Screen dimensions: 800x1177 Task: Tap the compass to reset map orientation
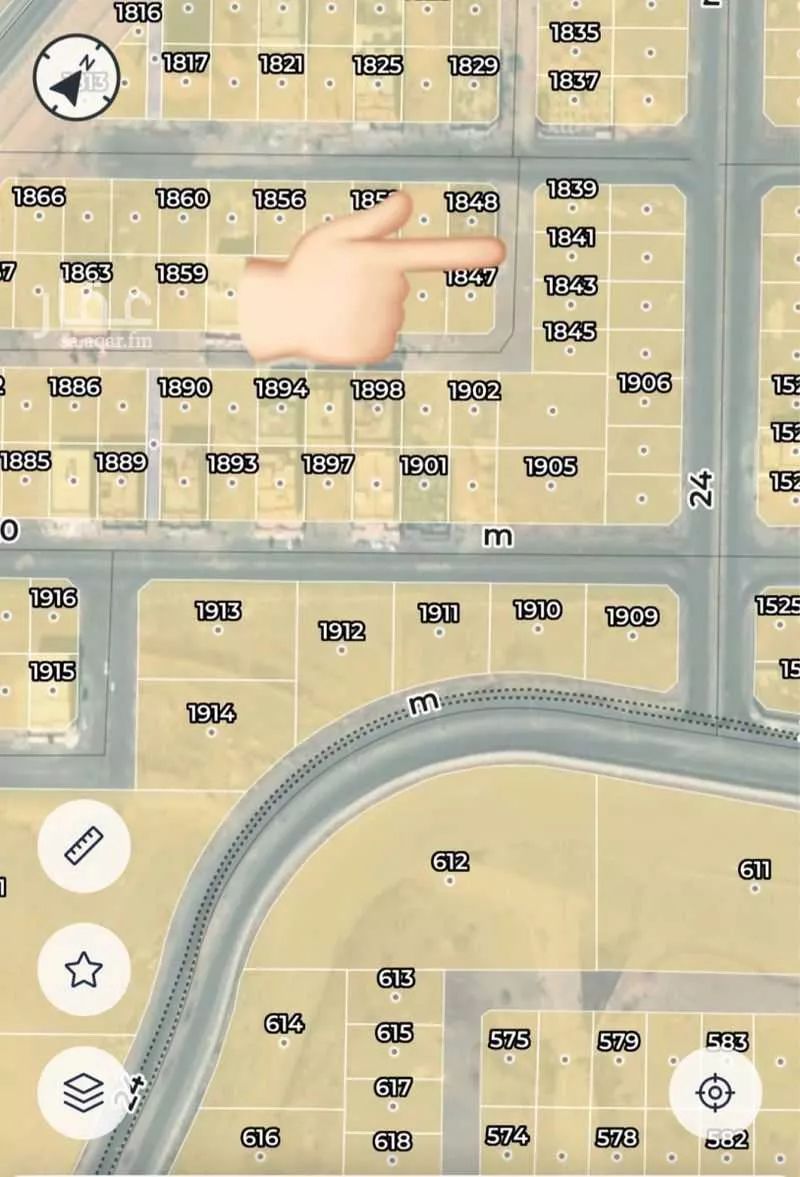[x=77, y=77]
